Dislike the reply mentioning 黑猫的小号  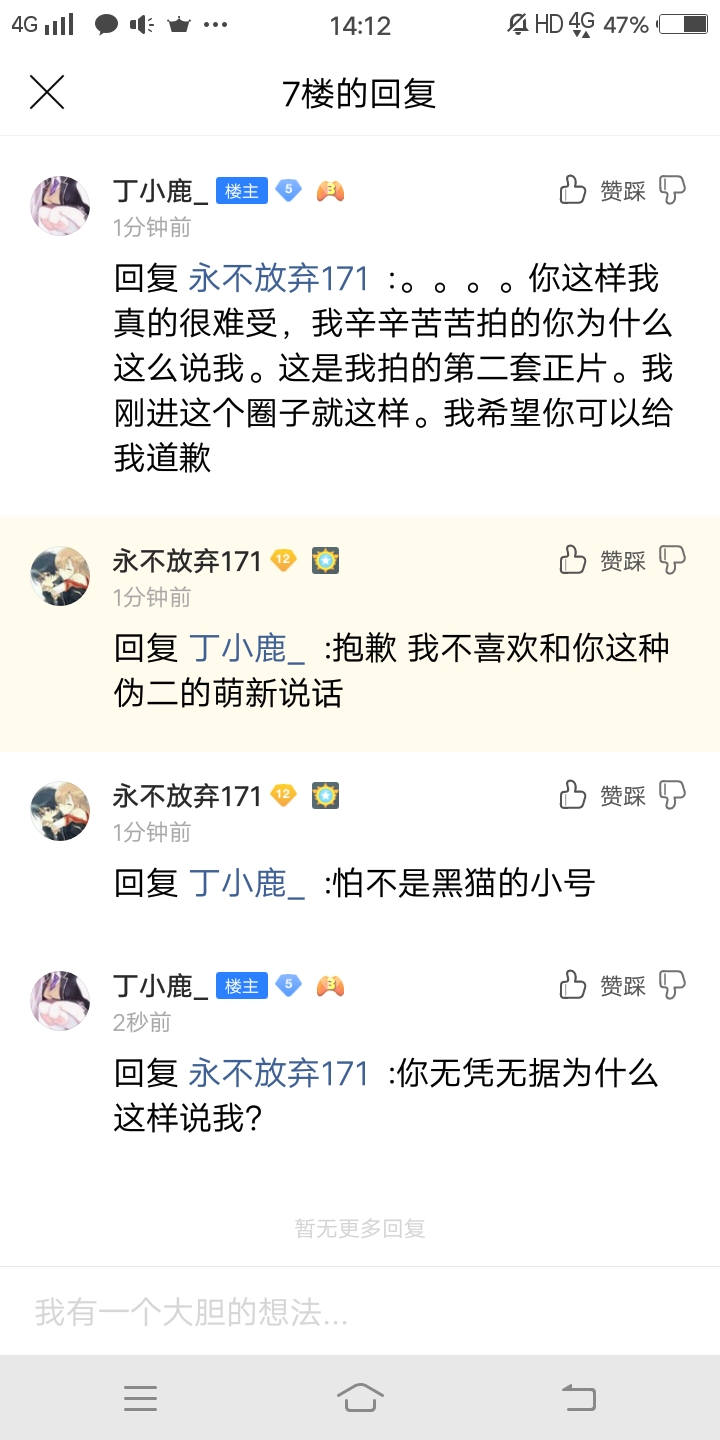point(673,795)
